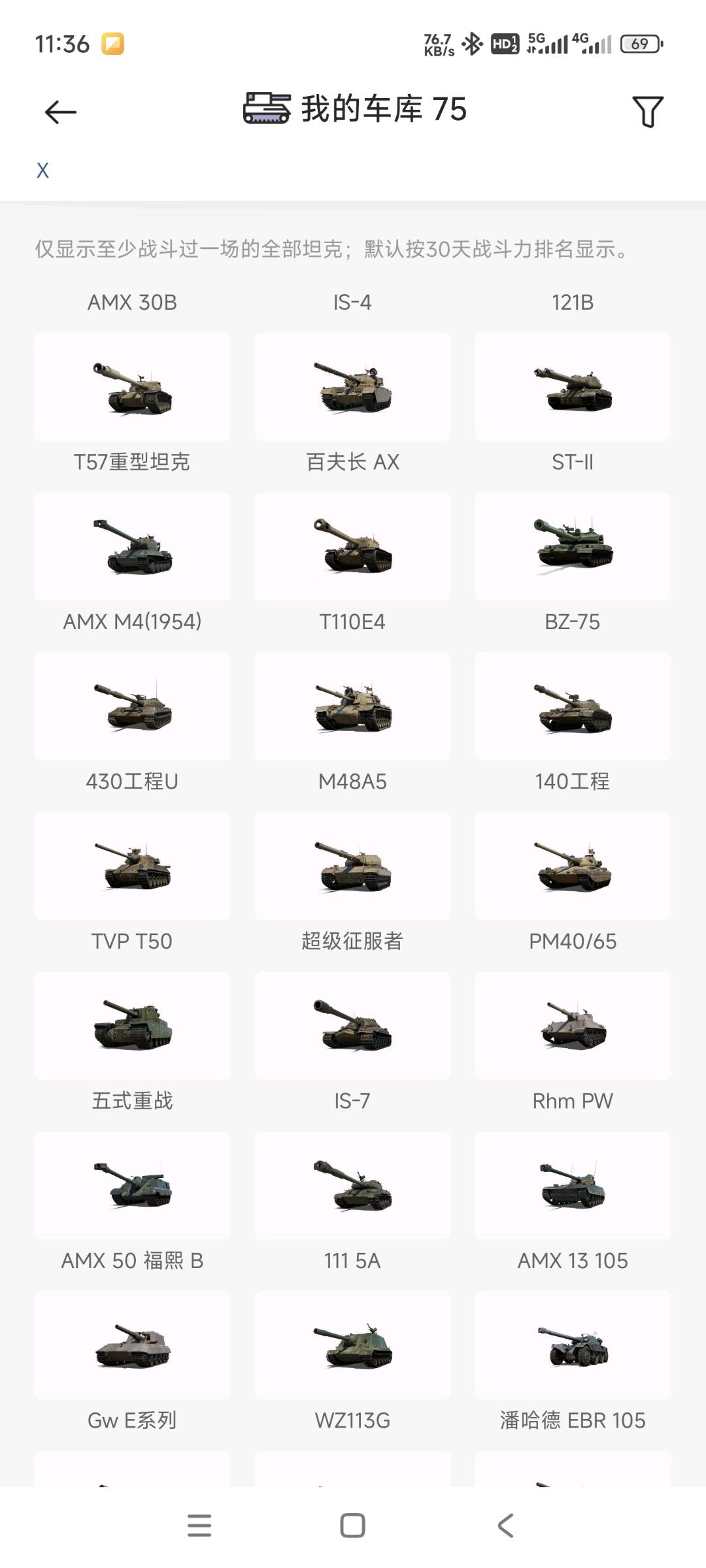The image size is (706, 1568).
Task: Open the filter funnel icon
Action: [x=647, y=111]
